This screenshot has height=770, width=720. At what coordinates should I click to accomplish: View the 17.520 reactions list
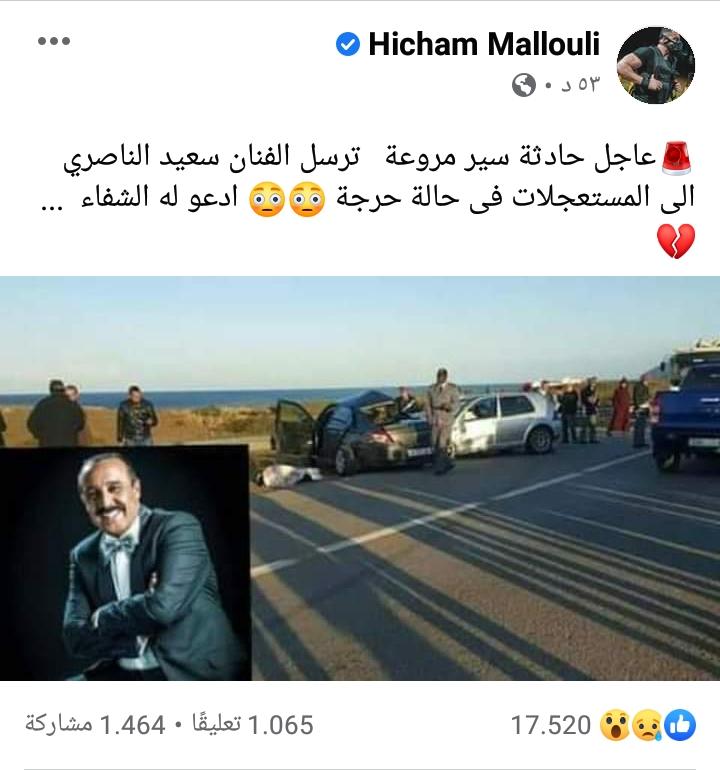602,725
